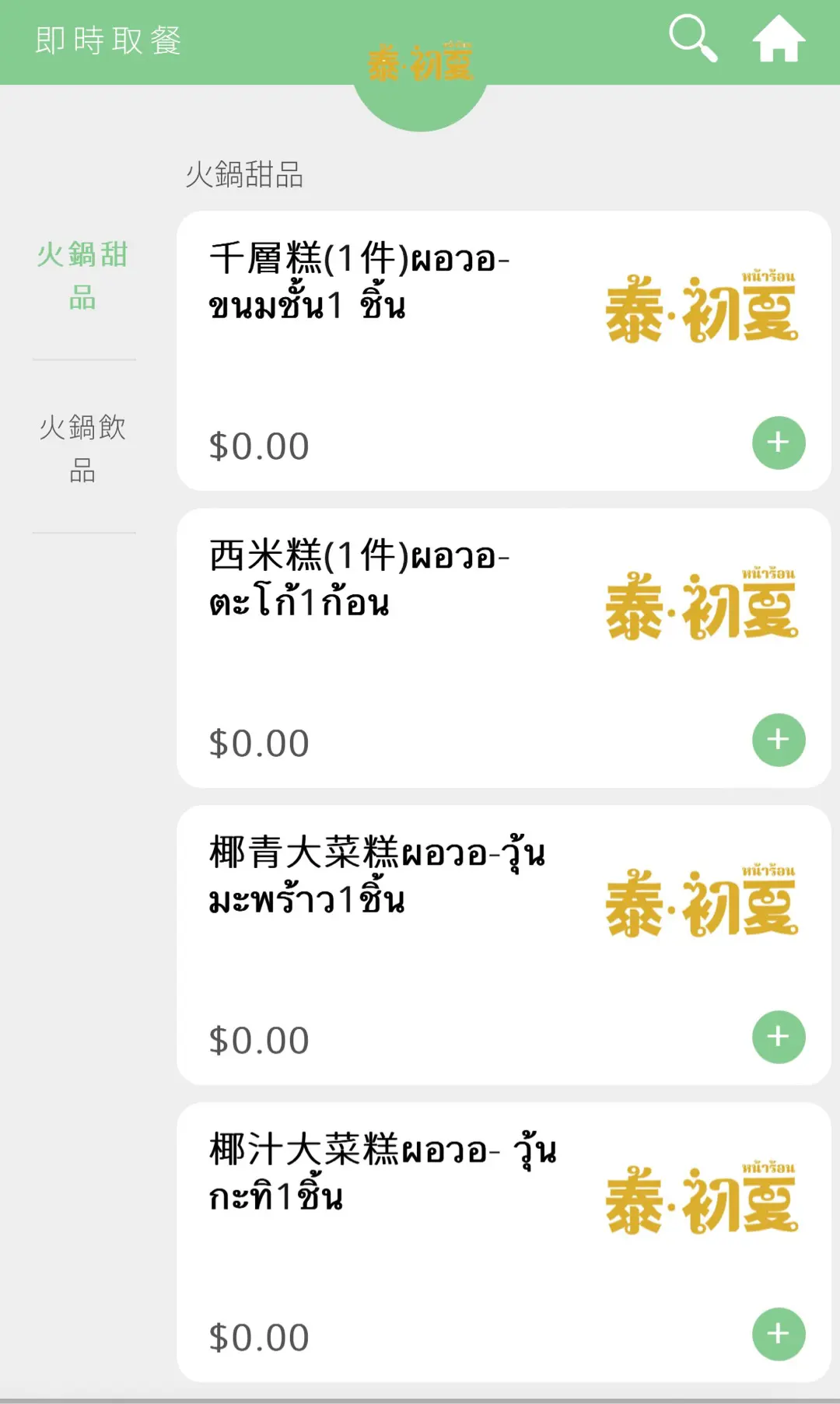Image resolution: width=840 pixels, height=1404 pixels.
Task: Switch to the 火鍋飲品 category
Action: 83,449
